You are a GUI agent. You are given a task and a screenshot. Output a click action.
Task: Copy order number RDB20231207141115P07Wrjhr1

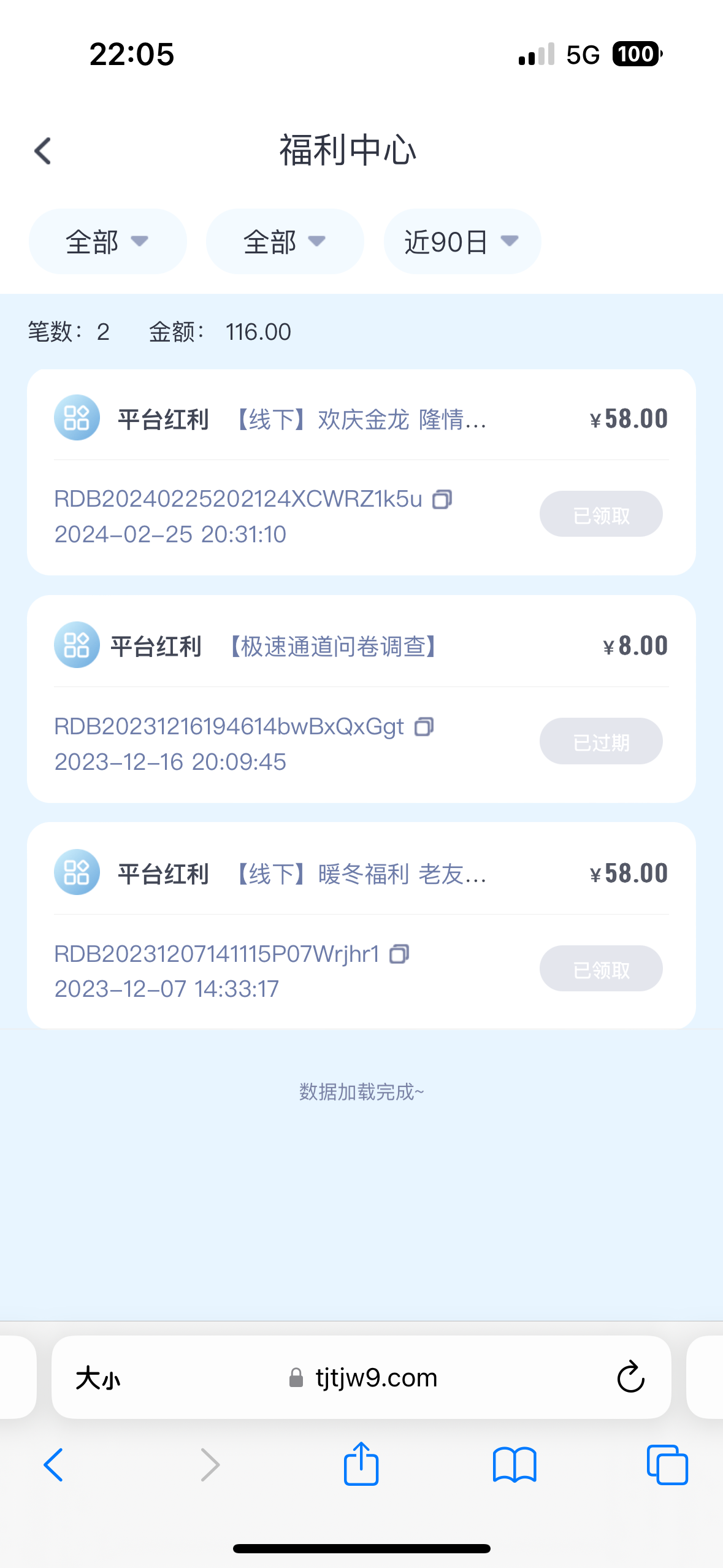tap(399, 954)
